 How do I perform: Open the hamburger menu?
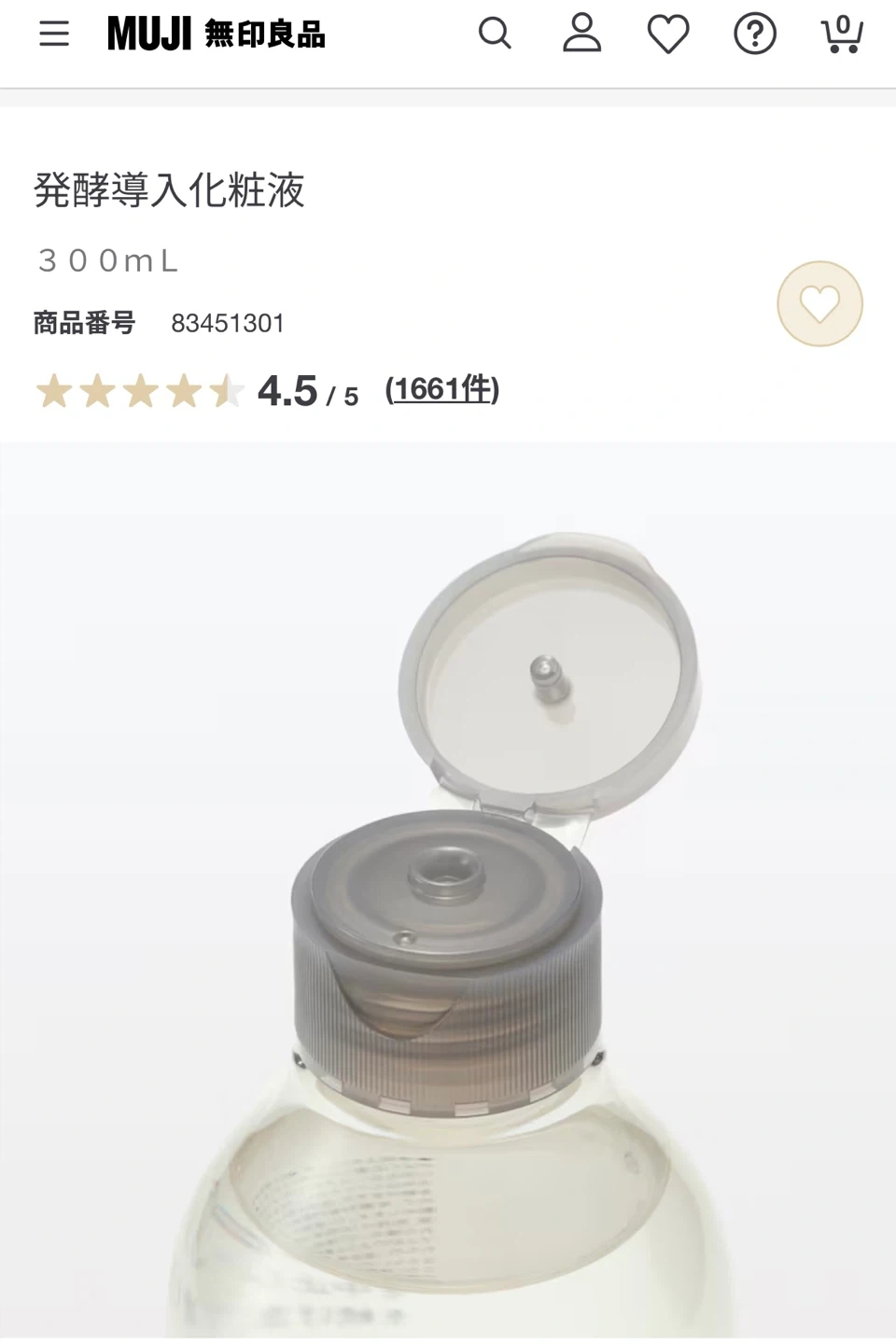tap(54, 35)
